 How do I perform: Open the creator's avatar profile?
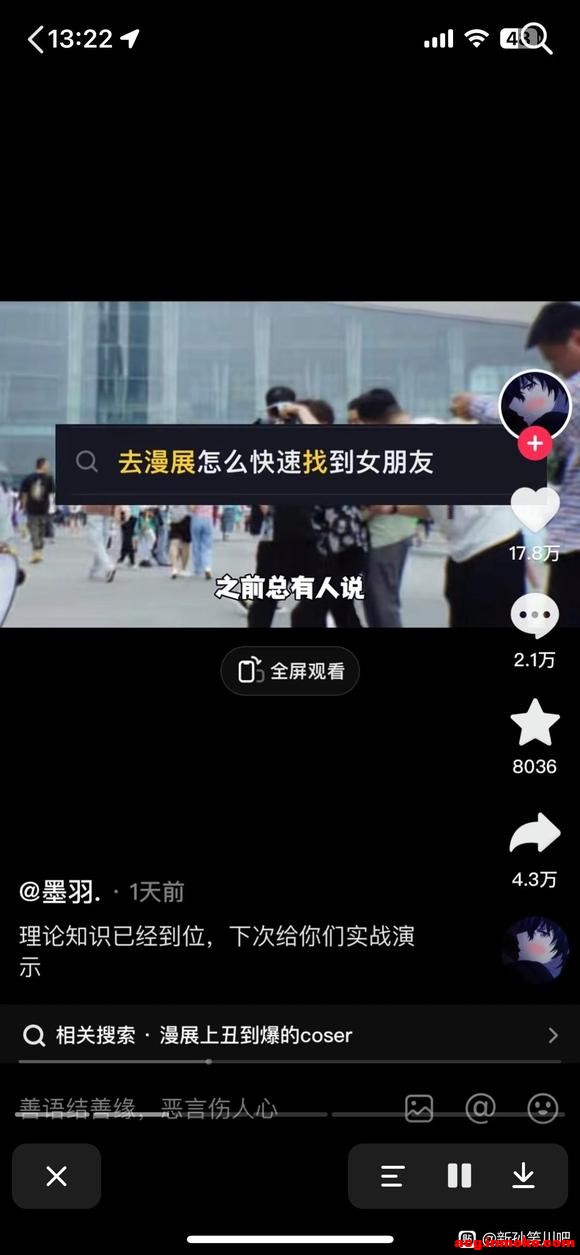tap(535, 405)
